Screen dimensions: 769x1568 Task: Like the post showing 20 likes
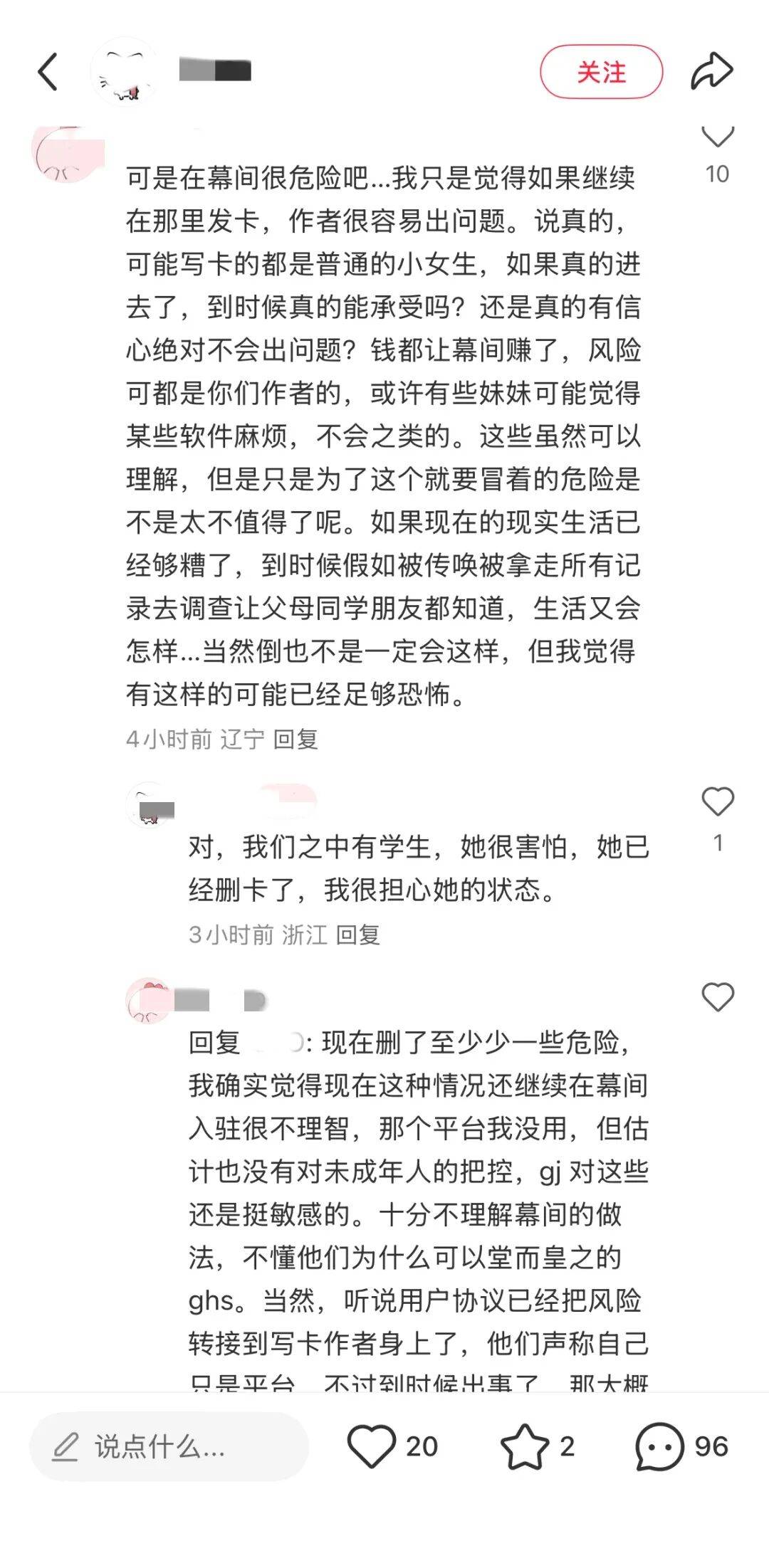372,1446
